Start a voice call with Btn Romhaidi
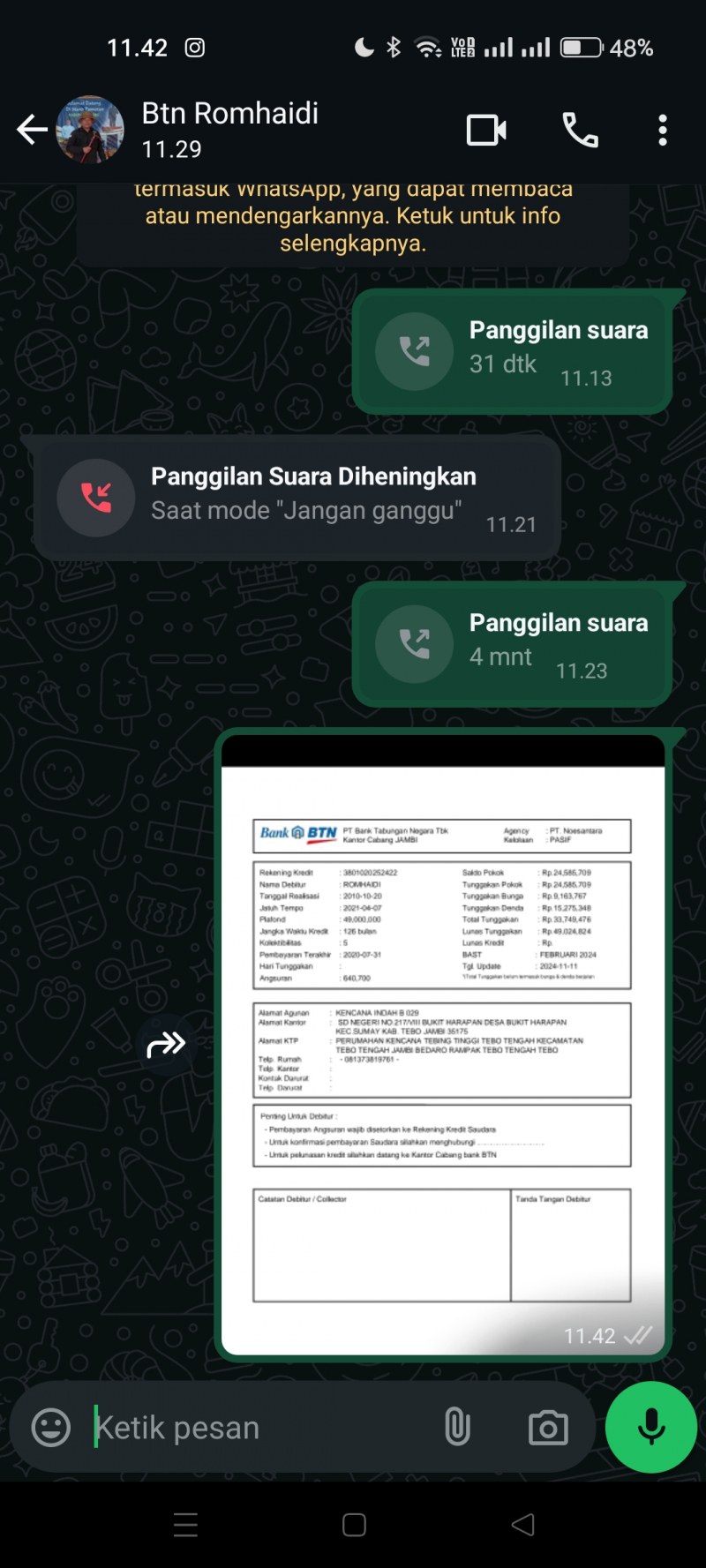706x1568 pixels. point(580,131)
